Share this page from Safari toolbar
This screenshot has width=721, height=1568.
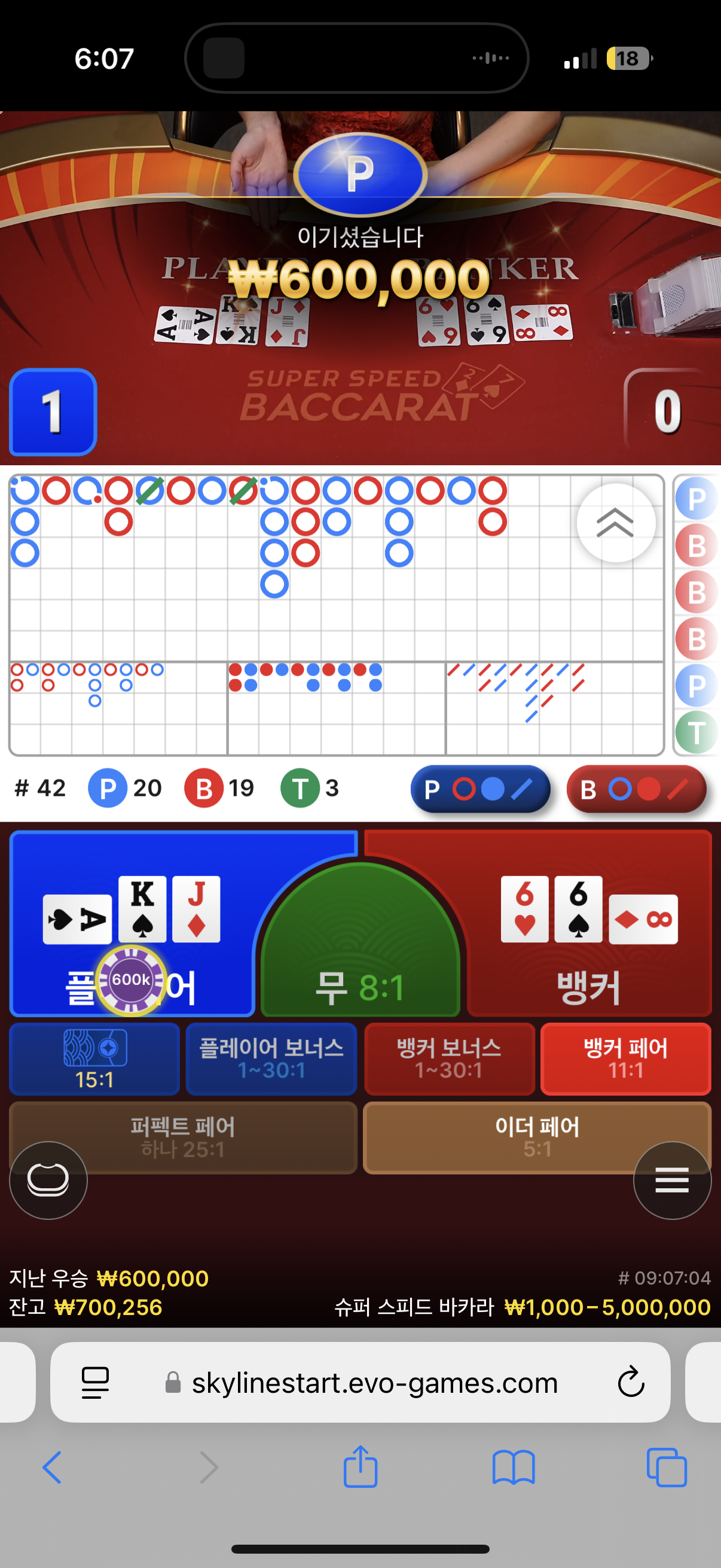pyautogui.click(x=360, y=1468)
